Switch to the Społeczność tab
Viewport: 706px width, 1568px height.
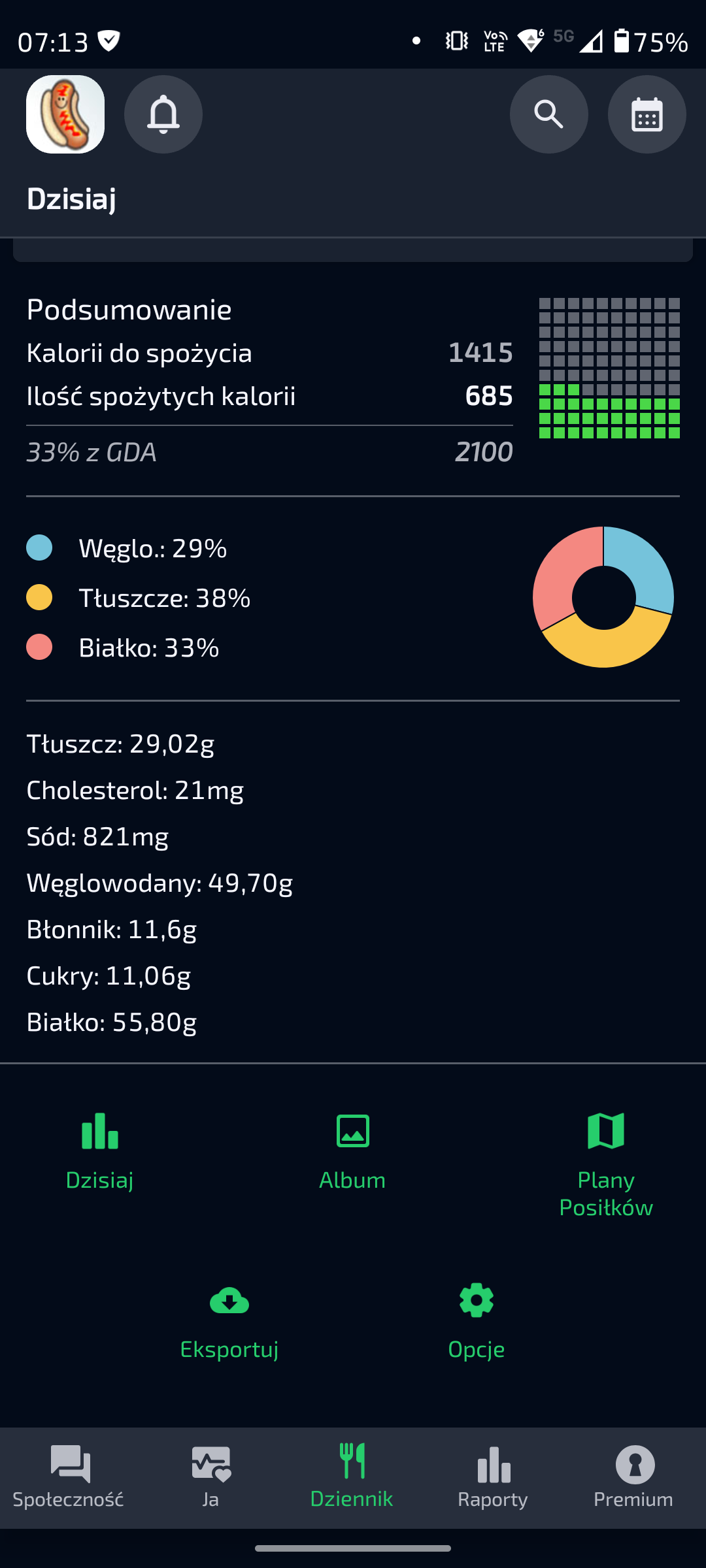tap(69, 1478)
